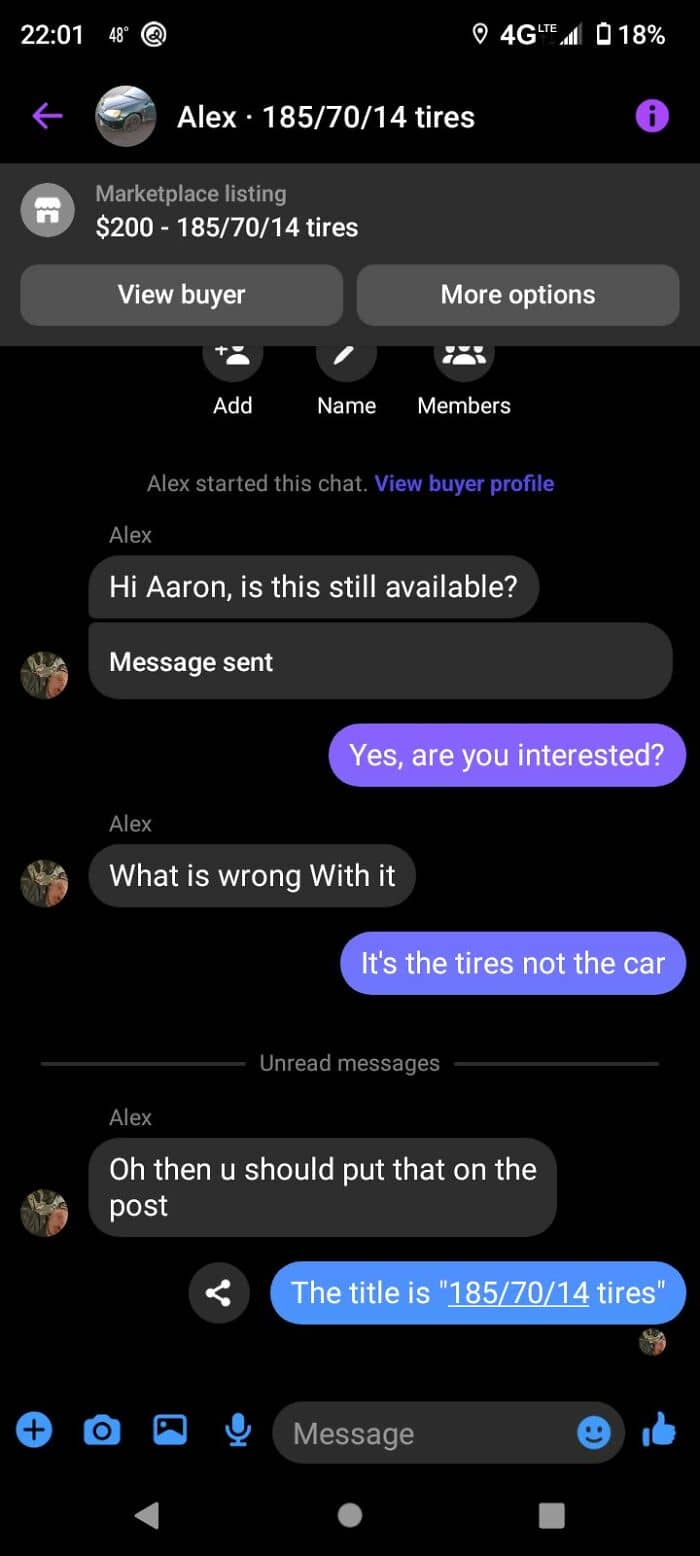Share the message about the title
The image size is (700, 1556).
(x=218, y=1293)
